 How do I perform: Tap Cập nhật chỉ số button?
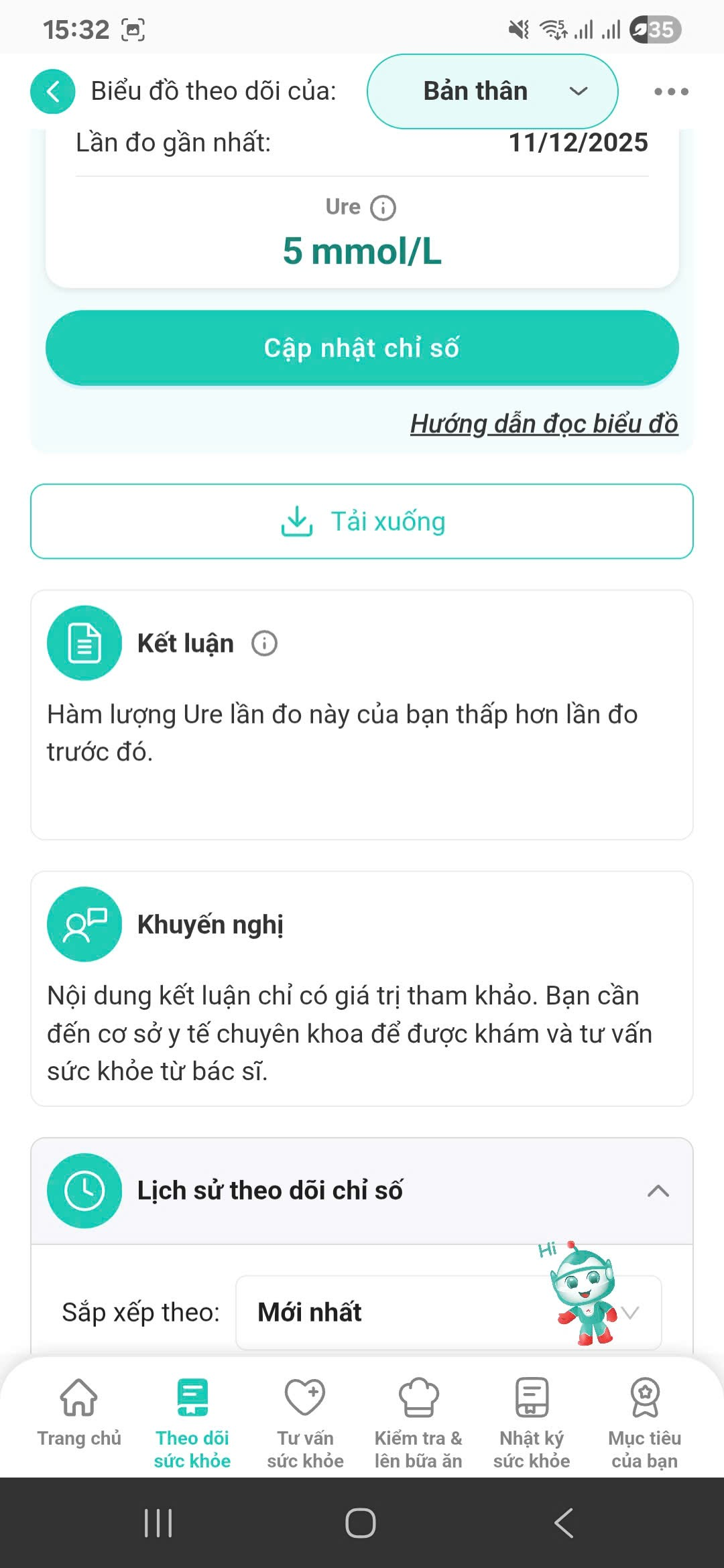[362, 348]
